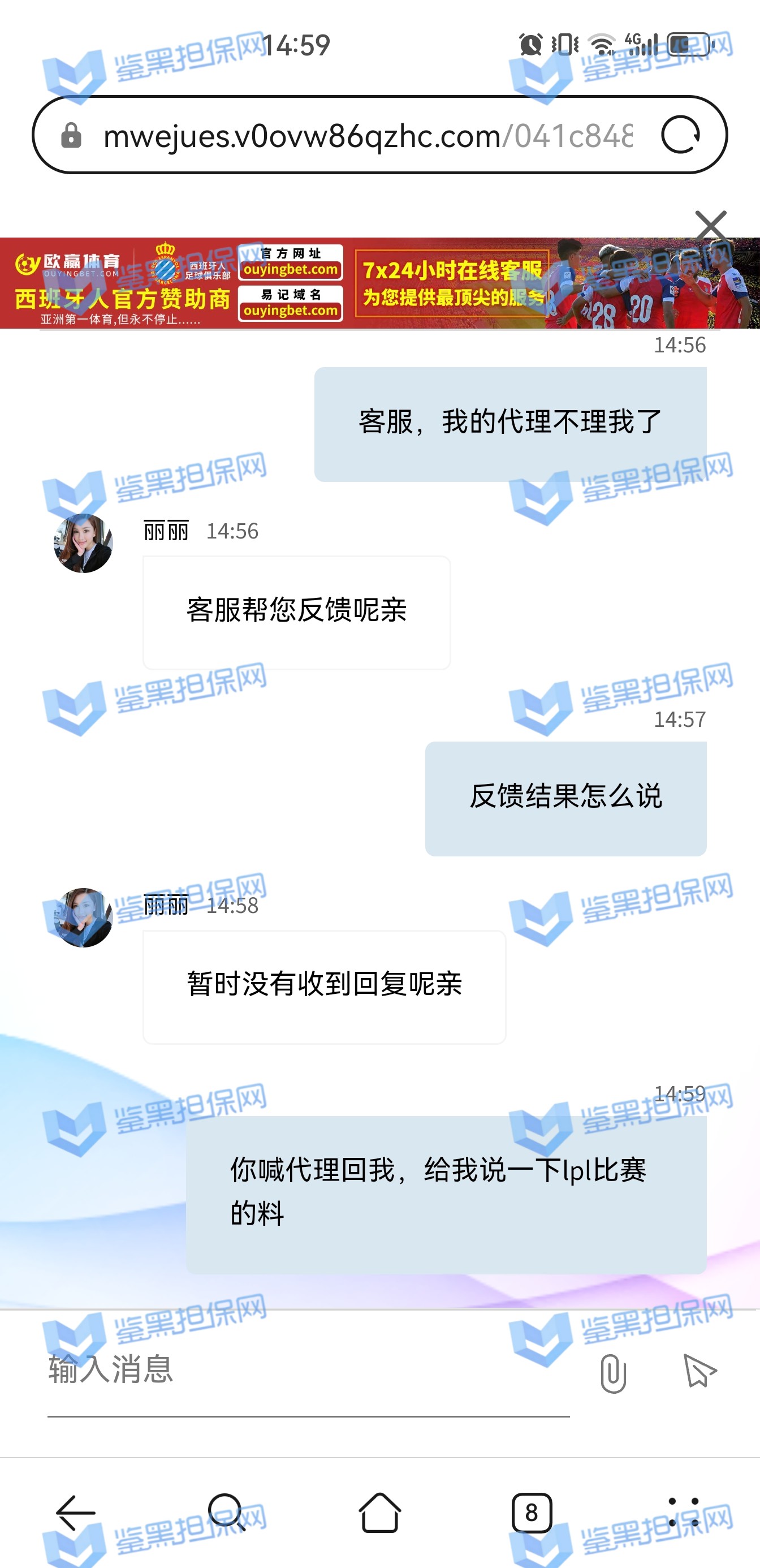Attach a file with the paperclip icon

613,1373
